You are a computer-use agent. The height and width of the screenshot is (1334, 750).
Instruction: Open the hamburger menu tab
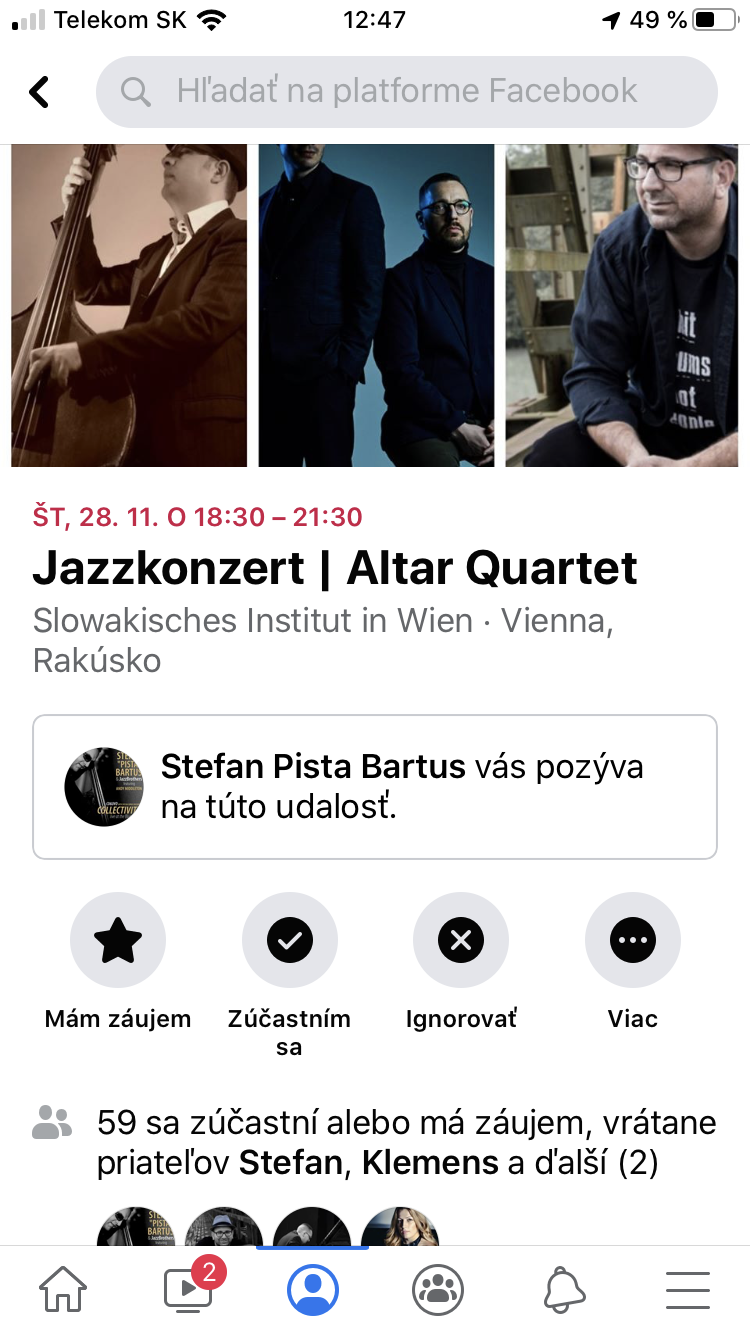[688, 1290]
